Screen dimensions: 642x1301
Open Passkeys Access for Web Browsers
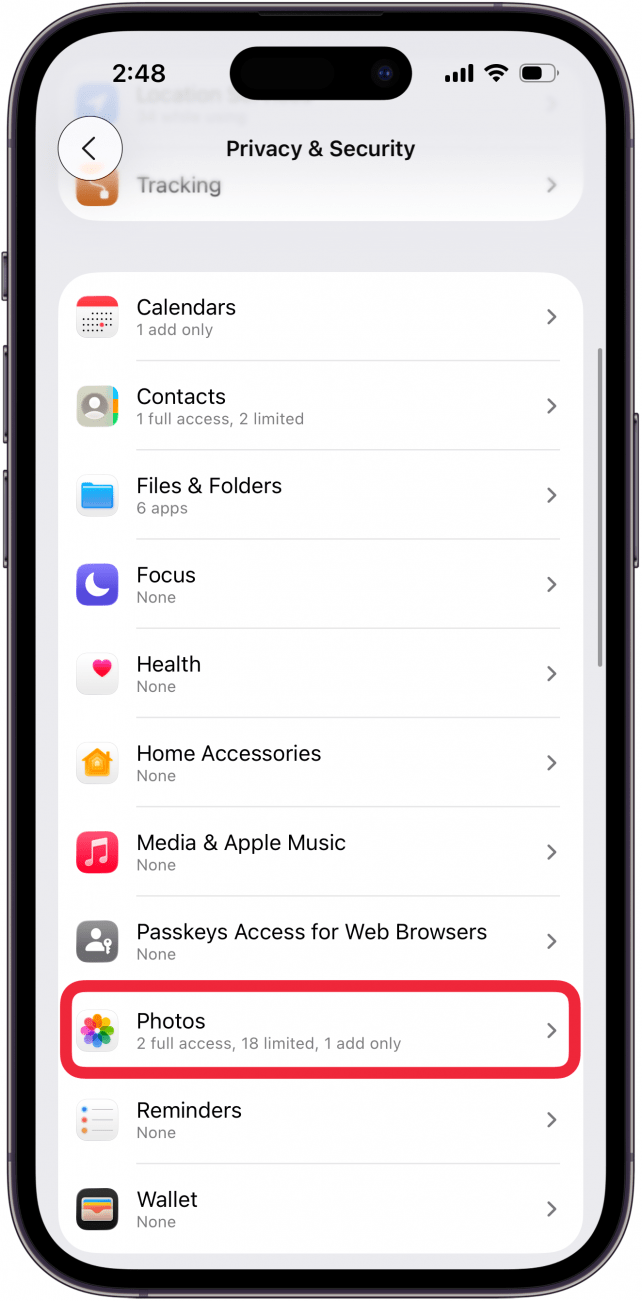click(x=320, y=941)
